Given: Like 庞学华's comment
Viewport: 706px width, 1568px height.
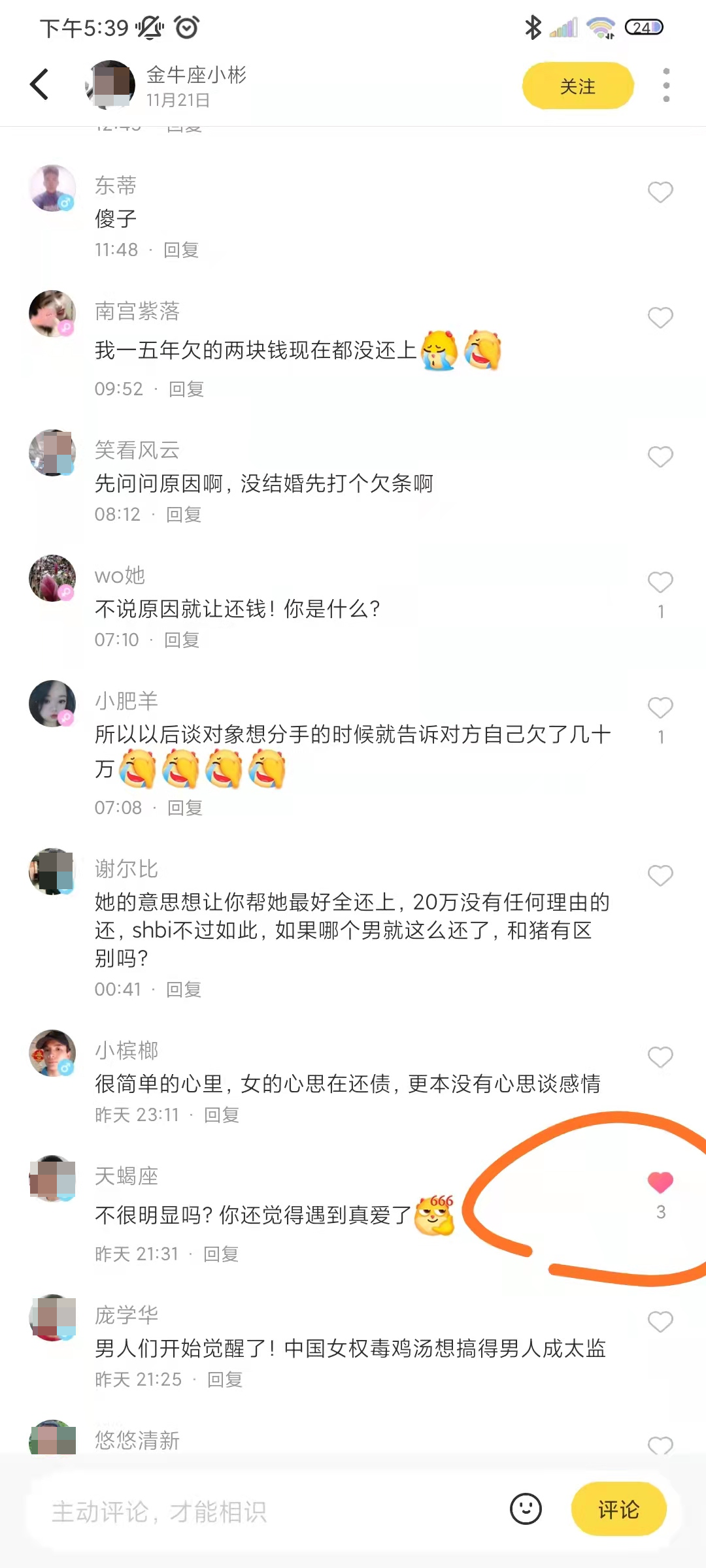Looking at the screenshot, I should pyautogui.click(x=660, y=1322).
